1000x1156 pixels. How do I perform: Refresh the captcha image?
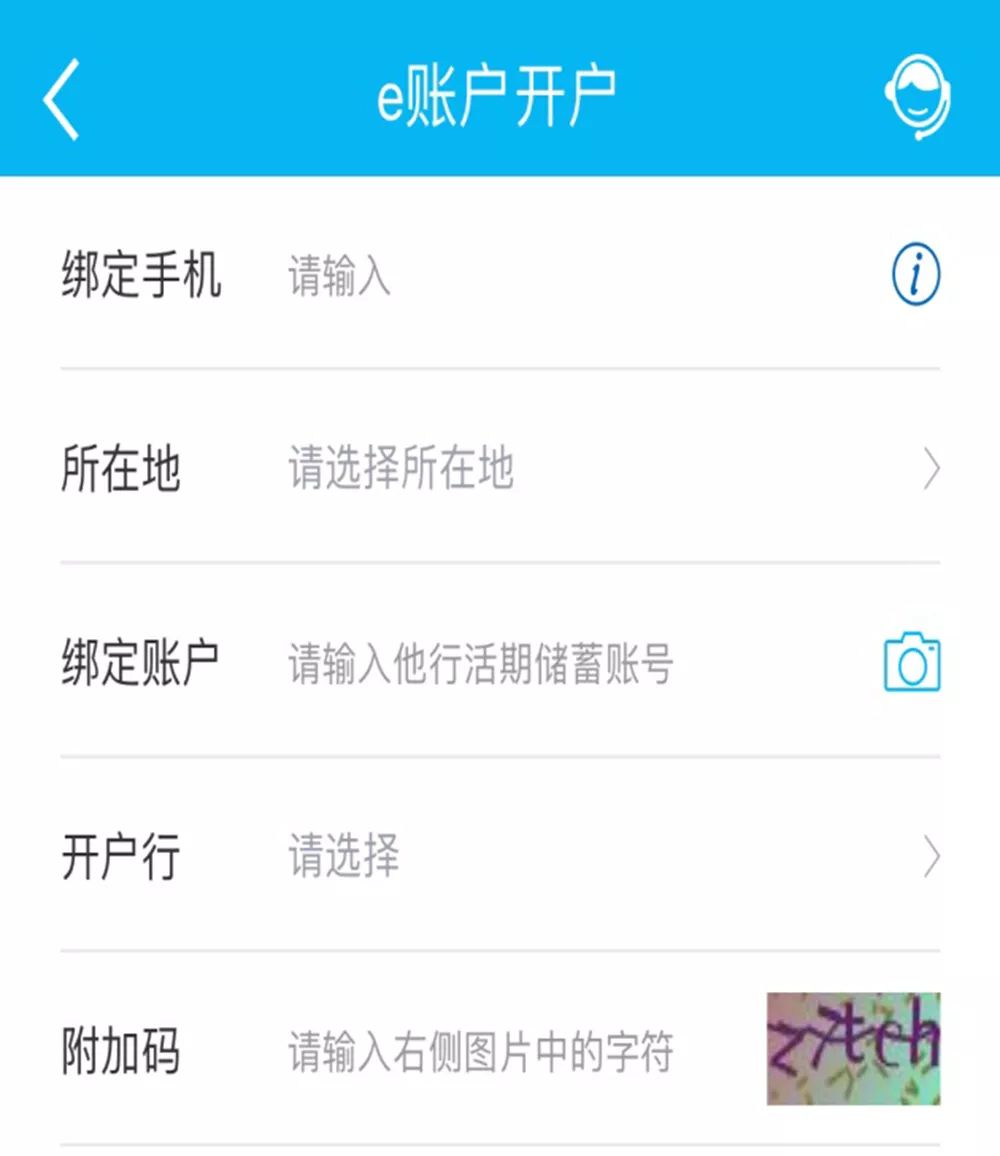pyautogui.click(x=853, y=1048)
